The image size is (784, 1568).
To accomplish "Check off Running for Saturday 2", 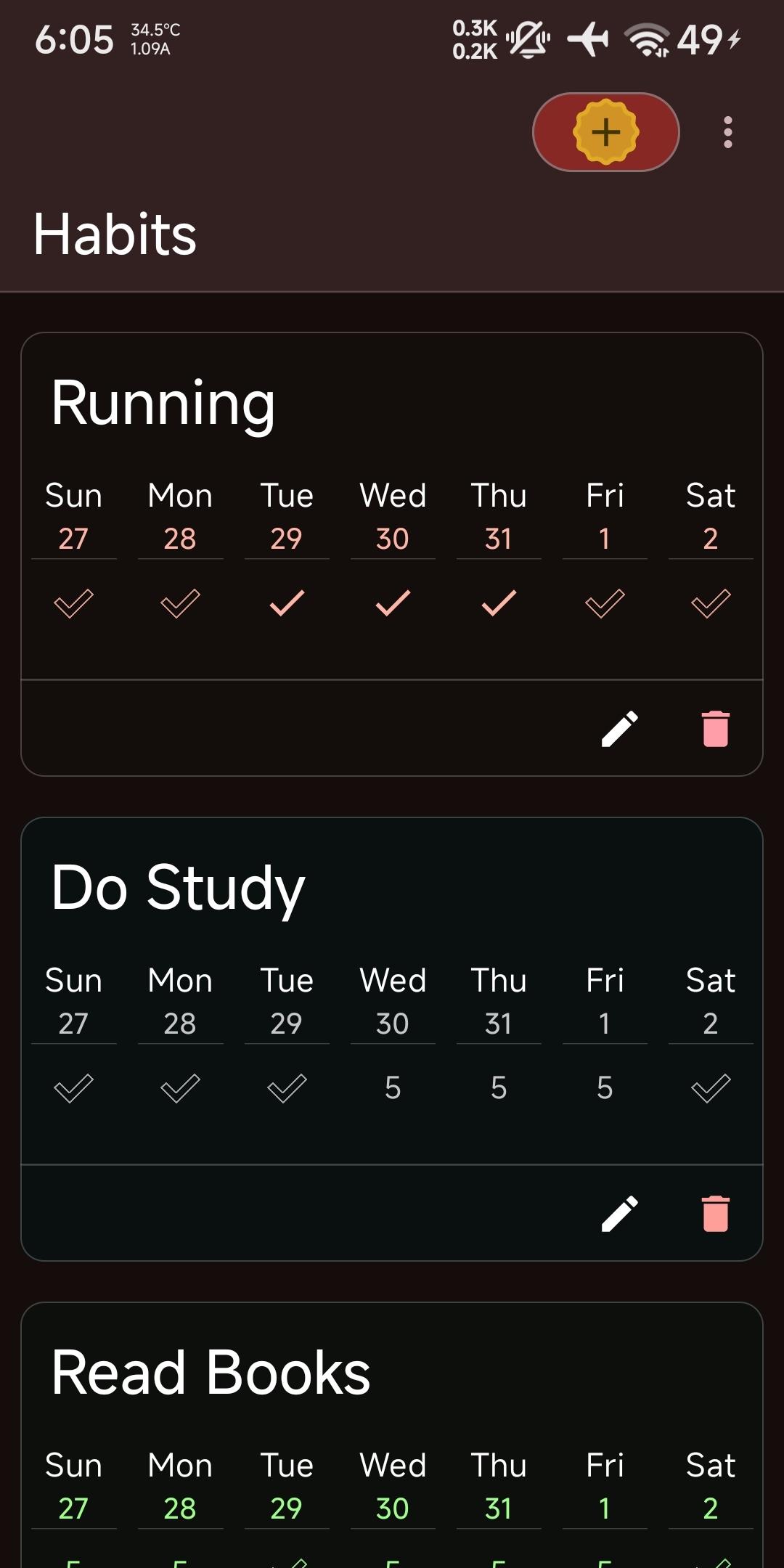I will pos(711,603).
